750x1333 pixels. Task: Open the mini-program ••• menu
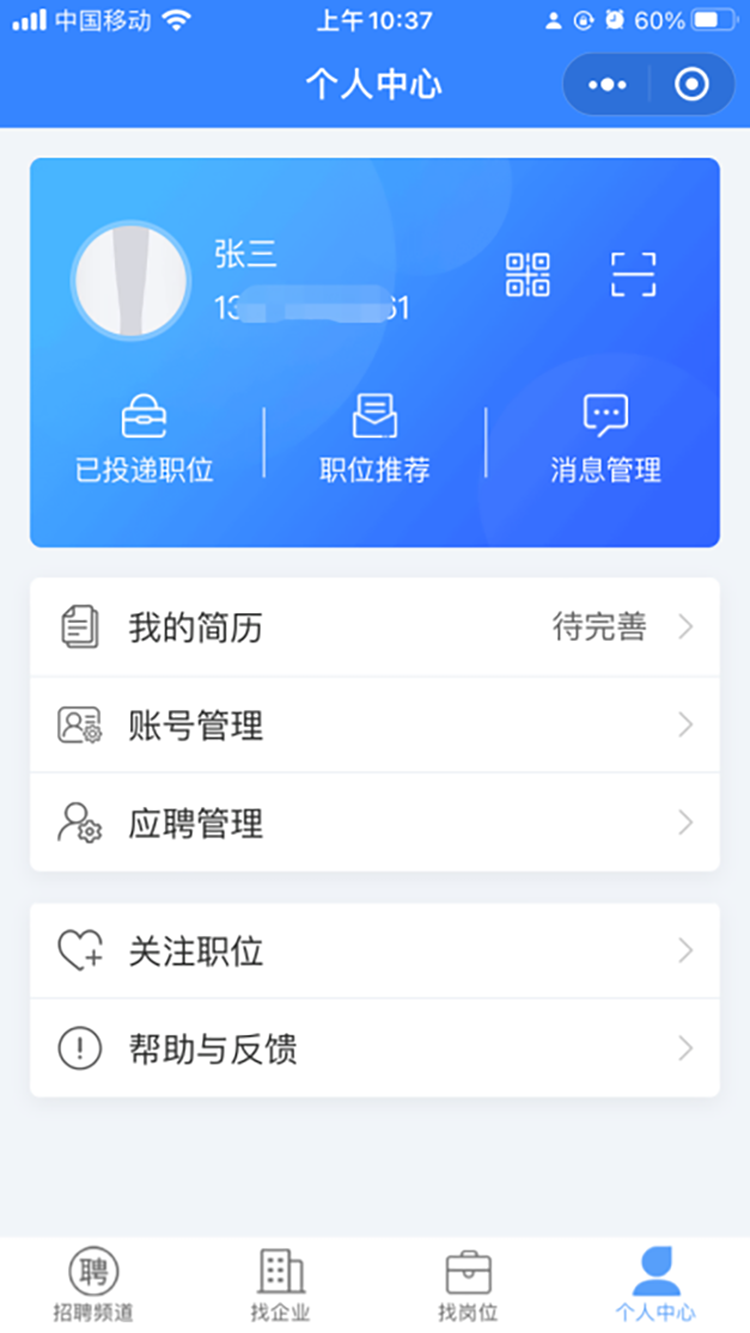(x=606, y=85)
